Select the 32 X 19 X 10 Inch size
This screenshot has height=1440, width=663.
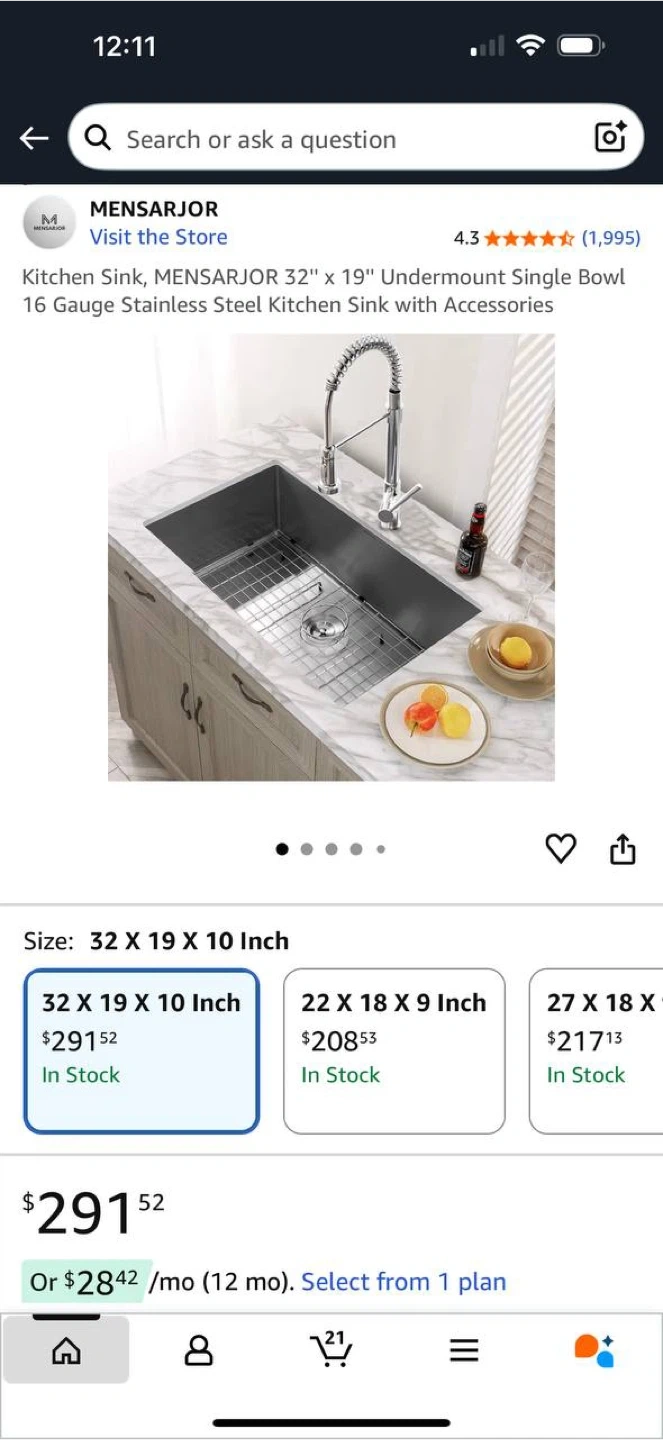pos(141,1051)
